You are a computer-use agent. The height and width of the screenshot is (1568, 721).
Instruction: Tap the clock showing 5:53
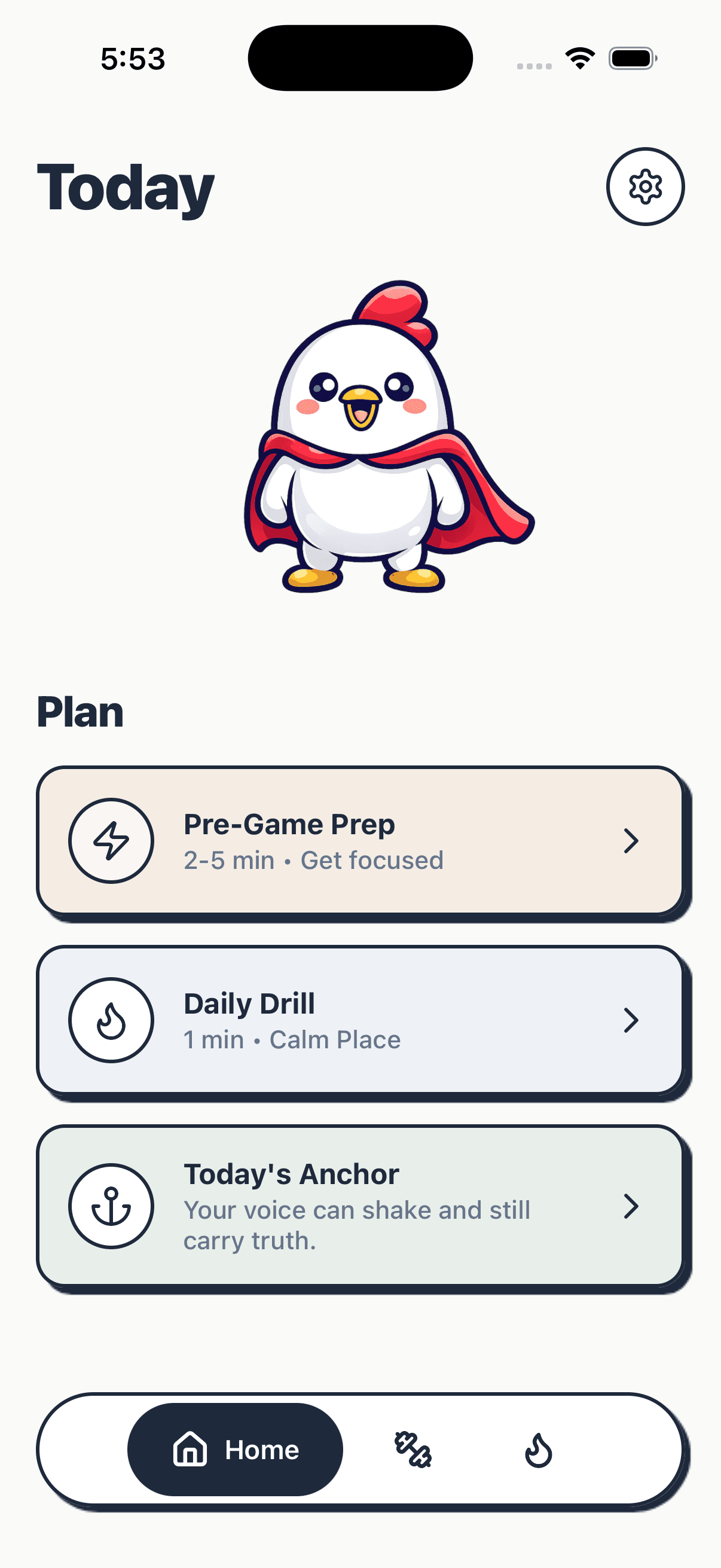point(133,58)
